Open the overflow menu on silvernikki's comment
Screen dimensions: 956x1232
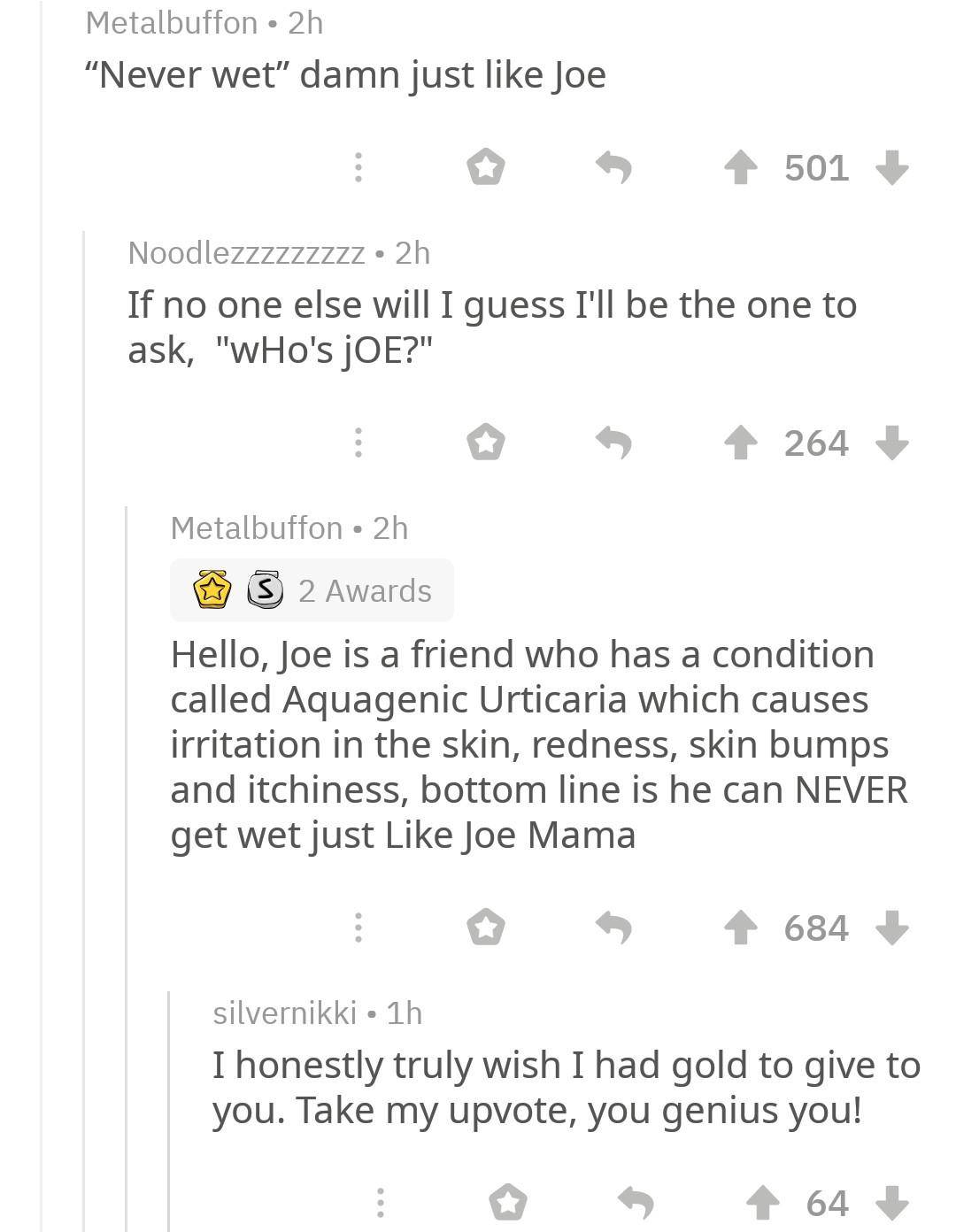[x=381, y=1202]
